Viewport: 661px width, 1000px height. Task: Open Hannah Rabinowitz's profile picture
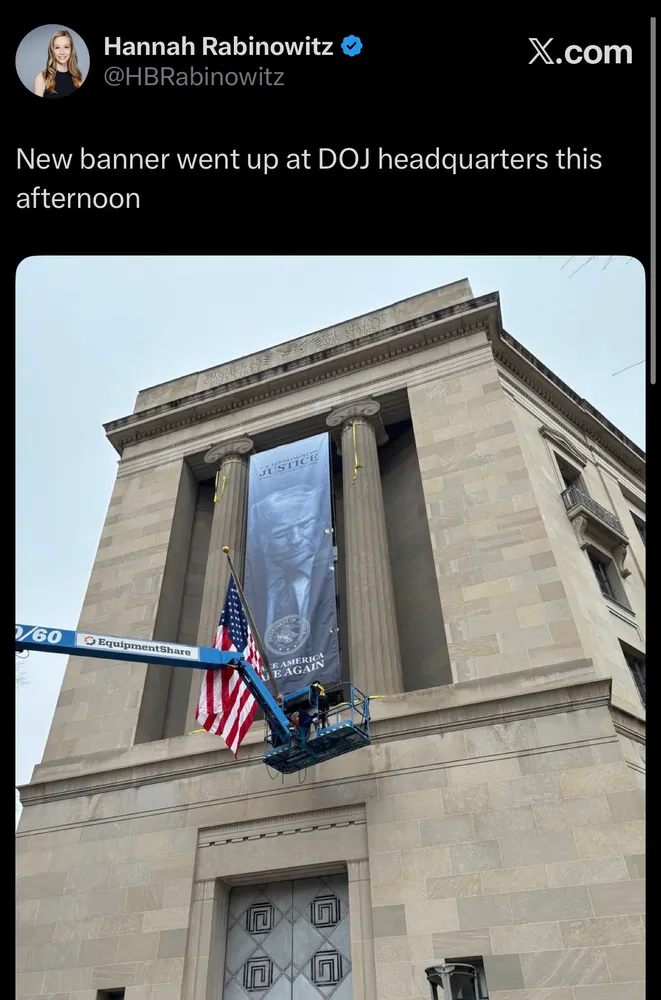(52, 61)
